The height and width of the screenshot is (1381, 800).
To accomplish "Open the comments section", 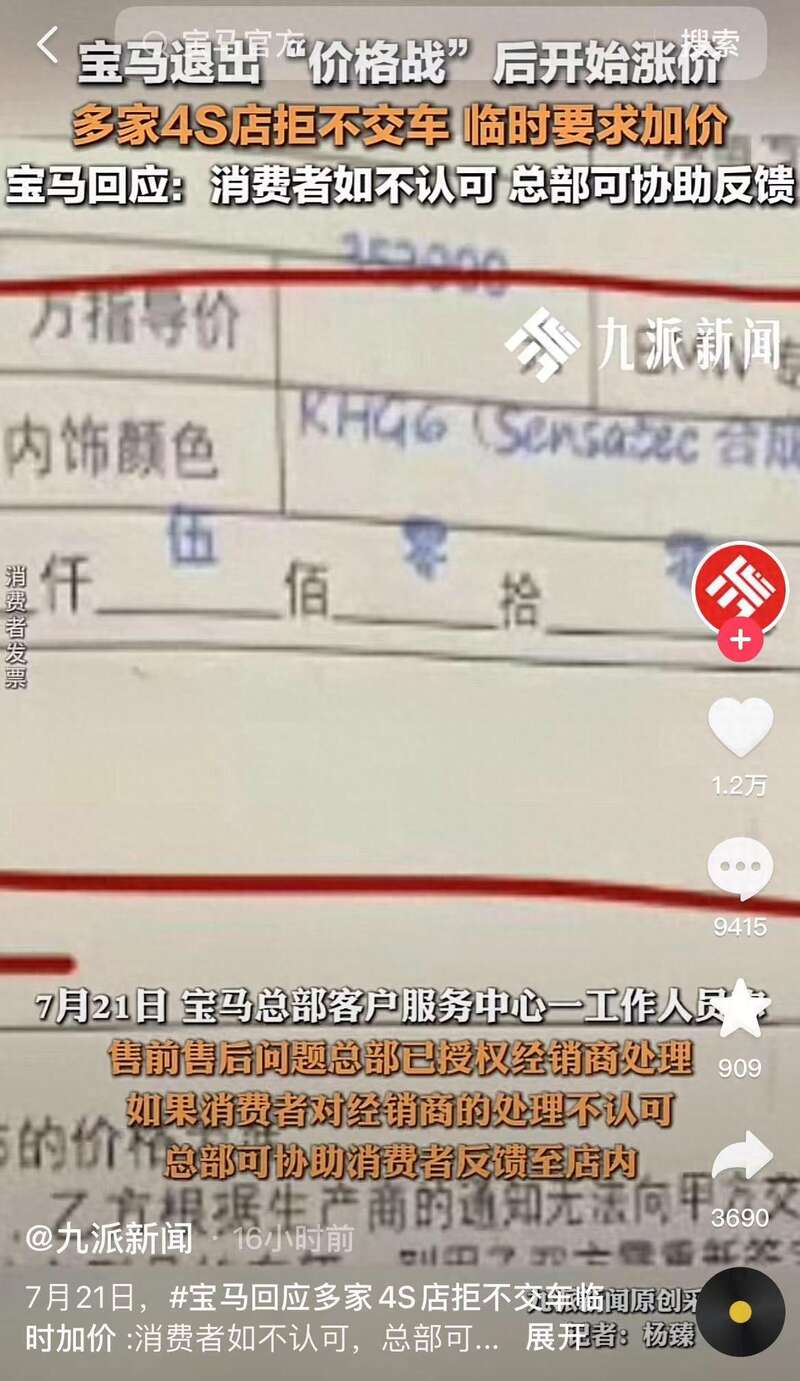I will click(x=741, y=870).
